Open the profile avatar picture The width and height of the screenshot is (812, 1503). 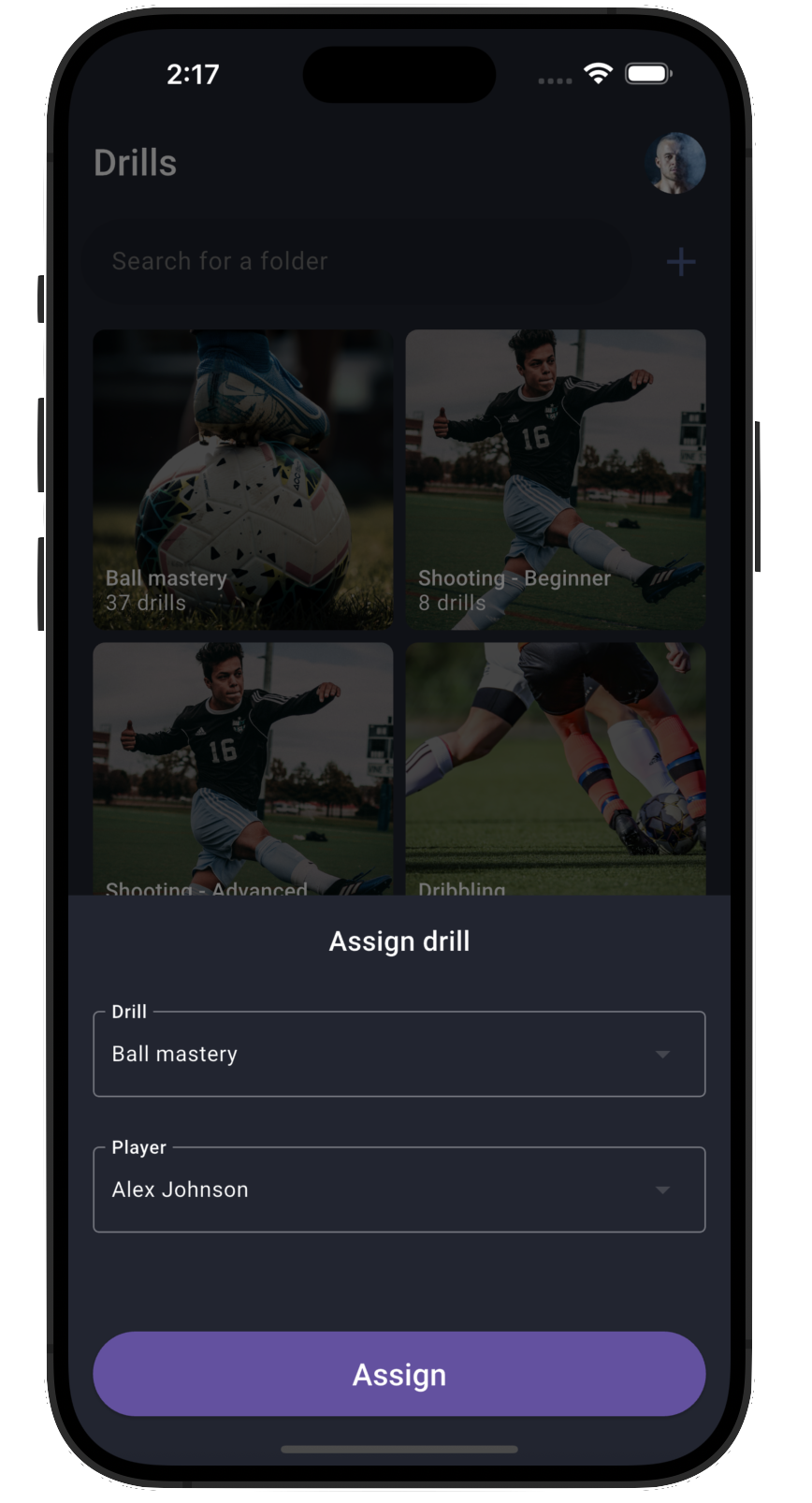click(675, 164)
